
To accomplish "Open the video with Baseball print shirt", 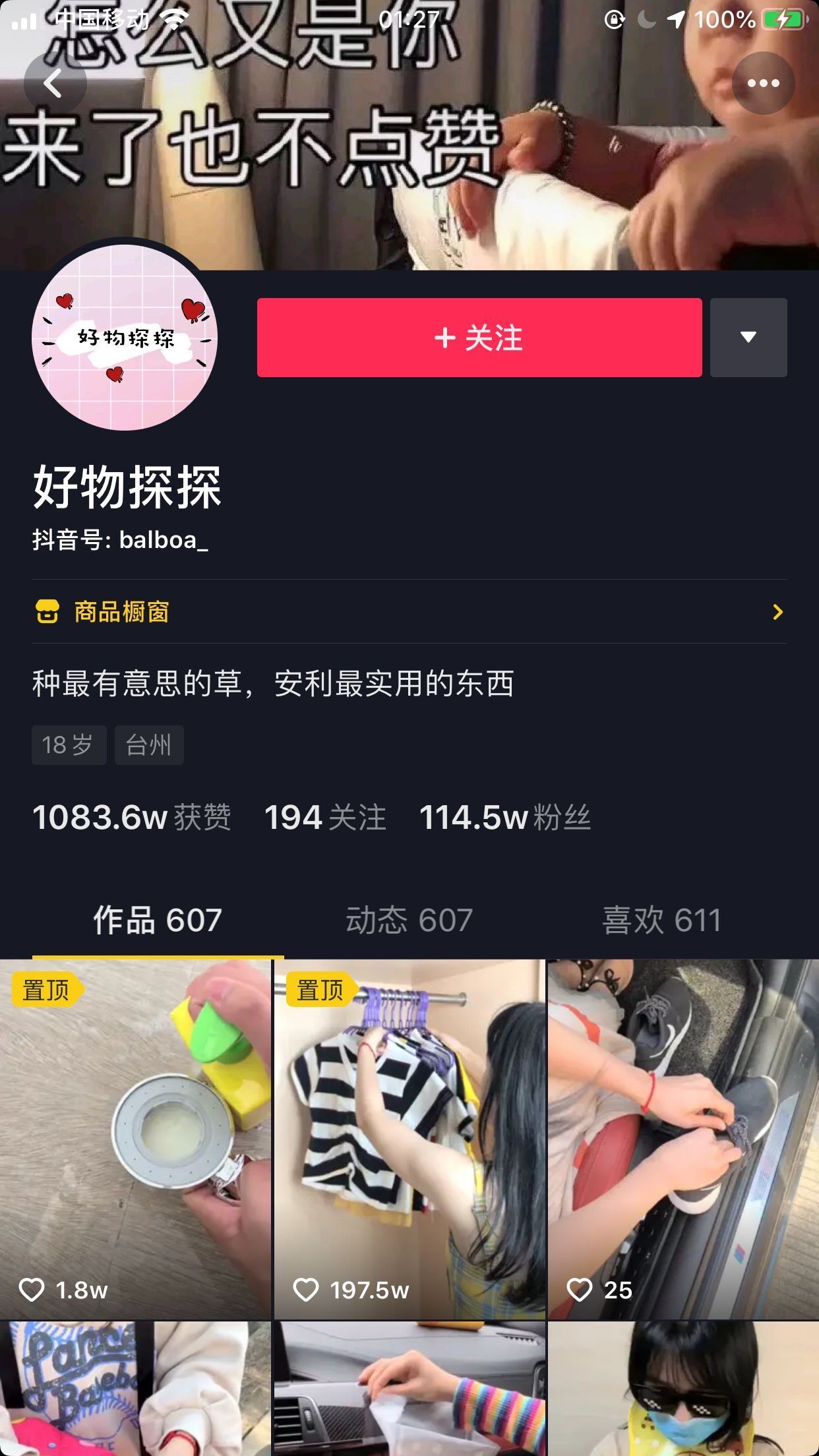I will [x=135, y=1388].
